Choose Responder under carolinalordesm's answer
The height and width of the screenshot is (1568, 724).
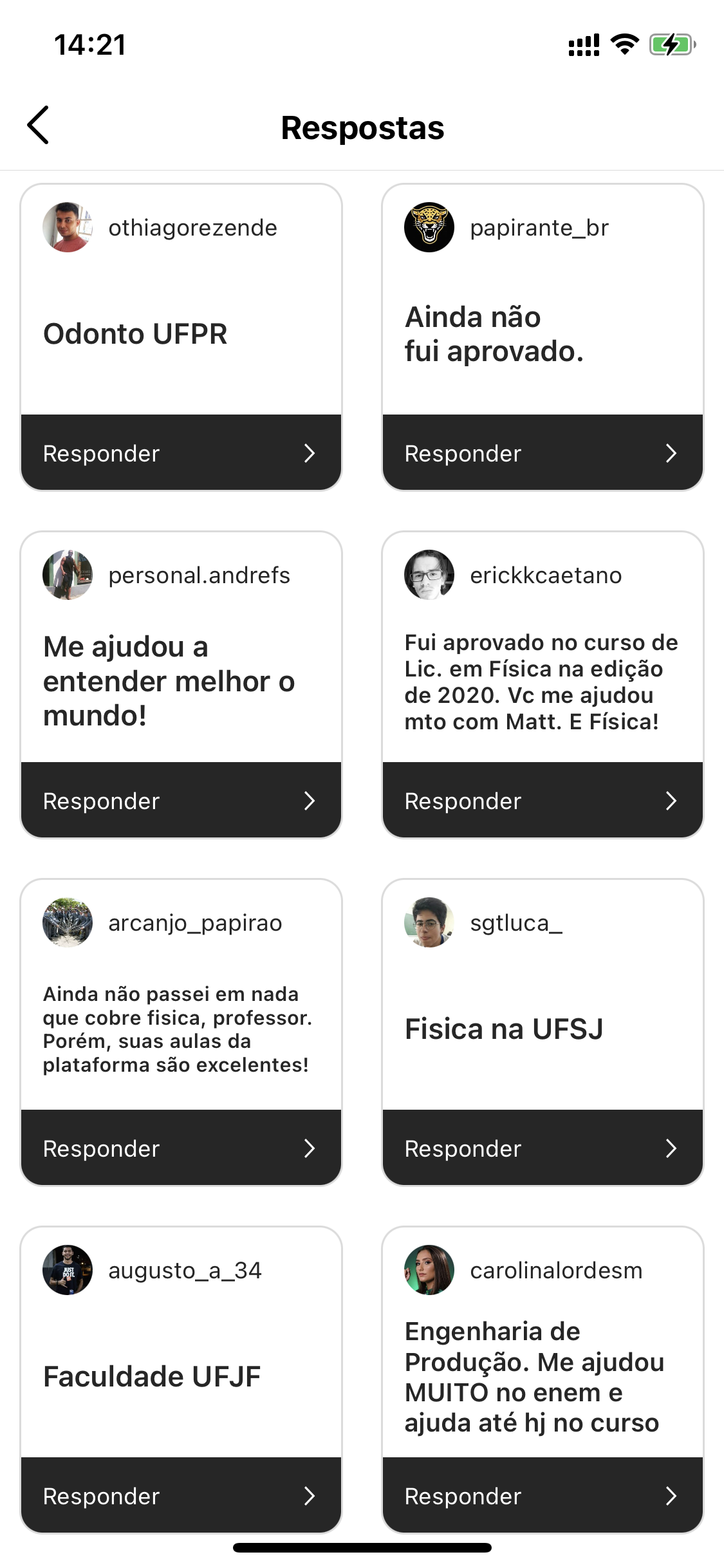[x=543, y=1496]
